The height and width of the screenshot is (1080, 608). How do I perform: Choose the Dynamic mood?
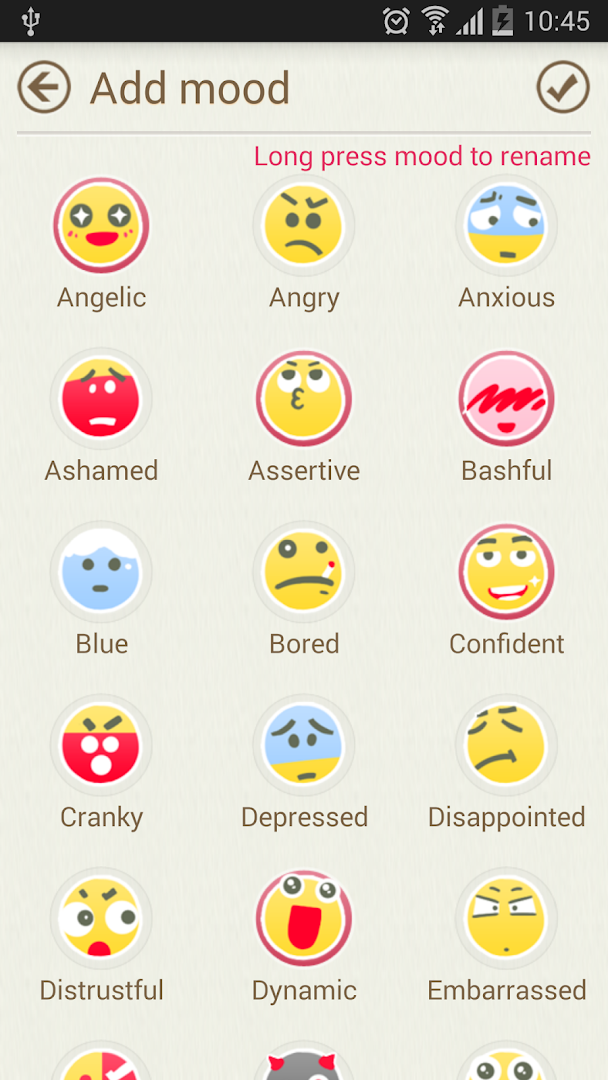pos(304,918)
